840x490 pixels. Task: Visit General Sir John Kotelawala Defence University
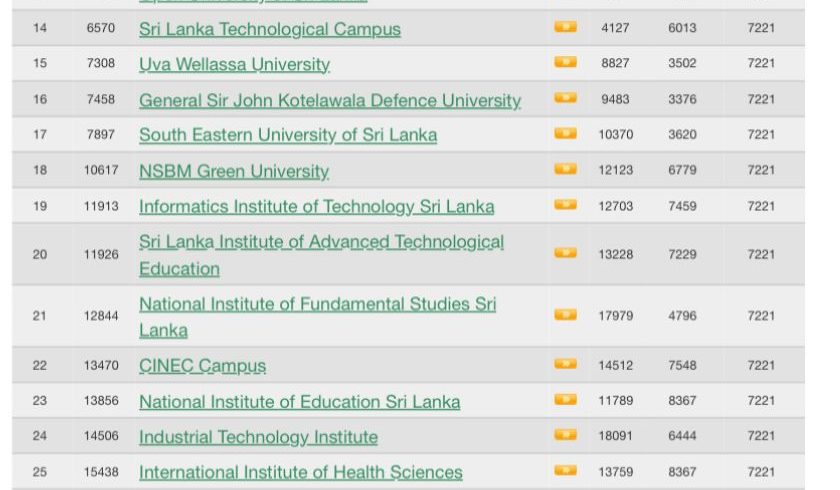click(329, 100)
